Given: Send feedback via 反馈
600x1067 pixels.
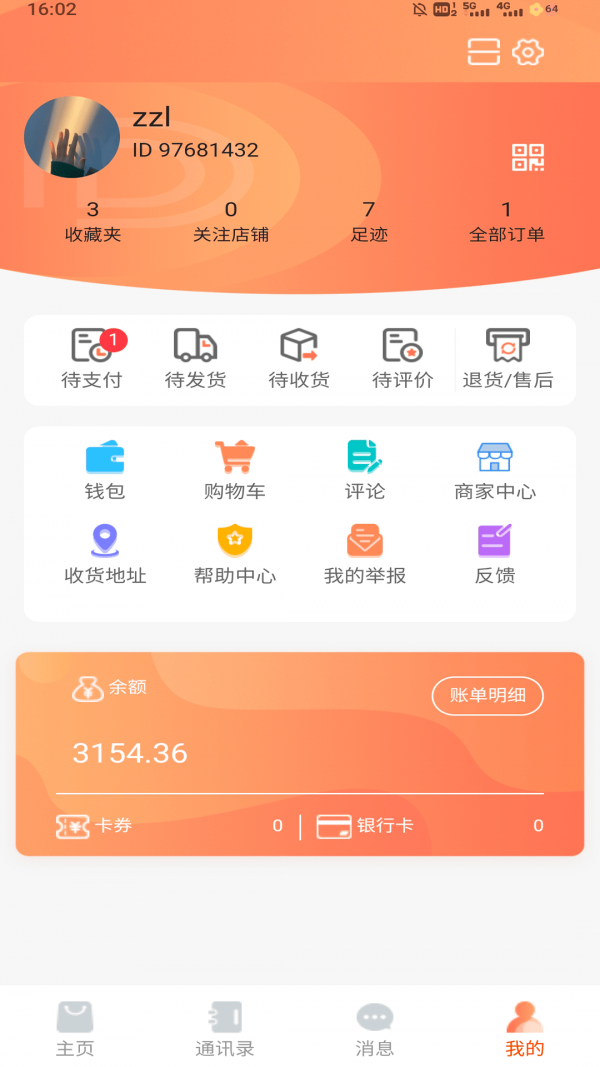Looking at the screenshot, I should pos(495,555).
